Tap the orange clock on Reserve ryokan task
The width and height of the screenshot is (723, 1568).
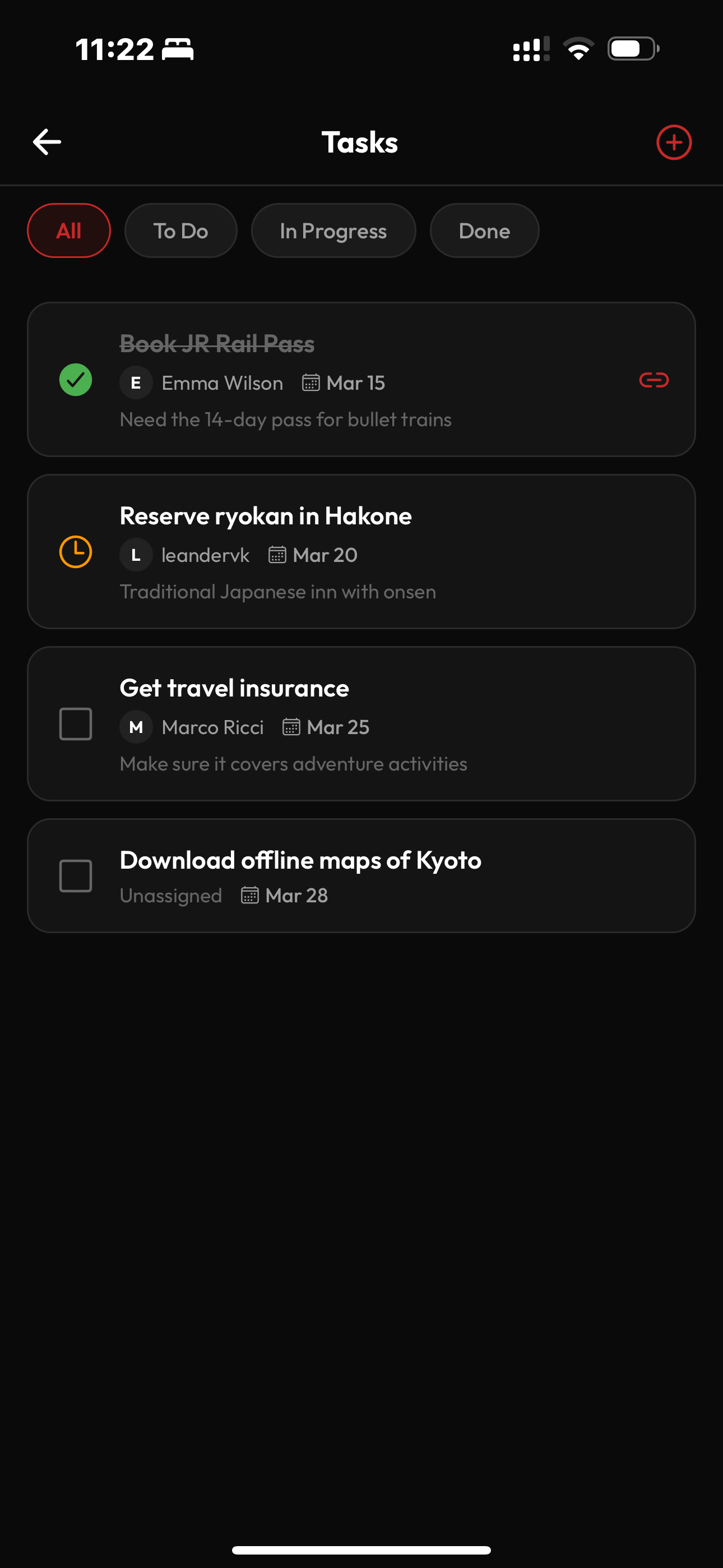click(75, 551)
